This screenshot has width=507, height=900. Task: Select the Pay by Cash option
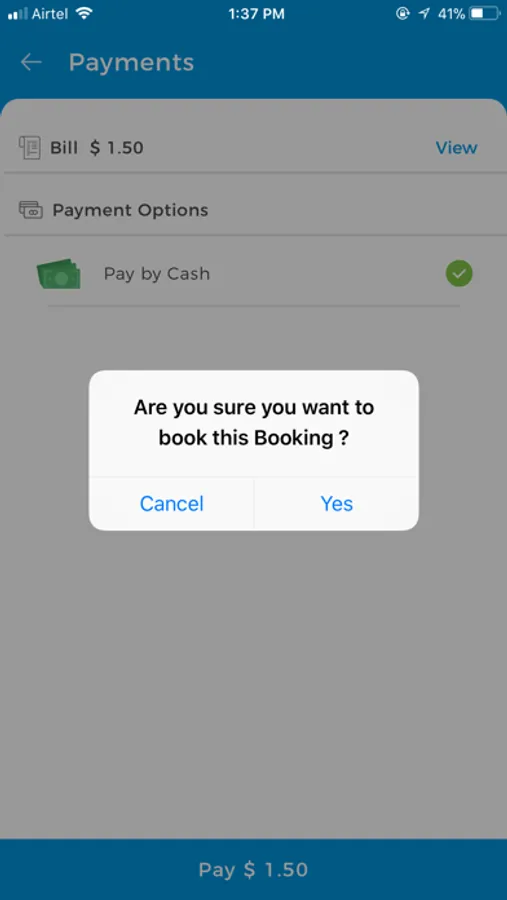tap(253, 274)
